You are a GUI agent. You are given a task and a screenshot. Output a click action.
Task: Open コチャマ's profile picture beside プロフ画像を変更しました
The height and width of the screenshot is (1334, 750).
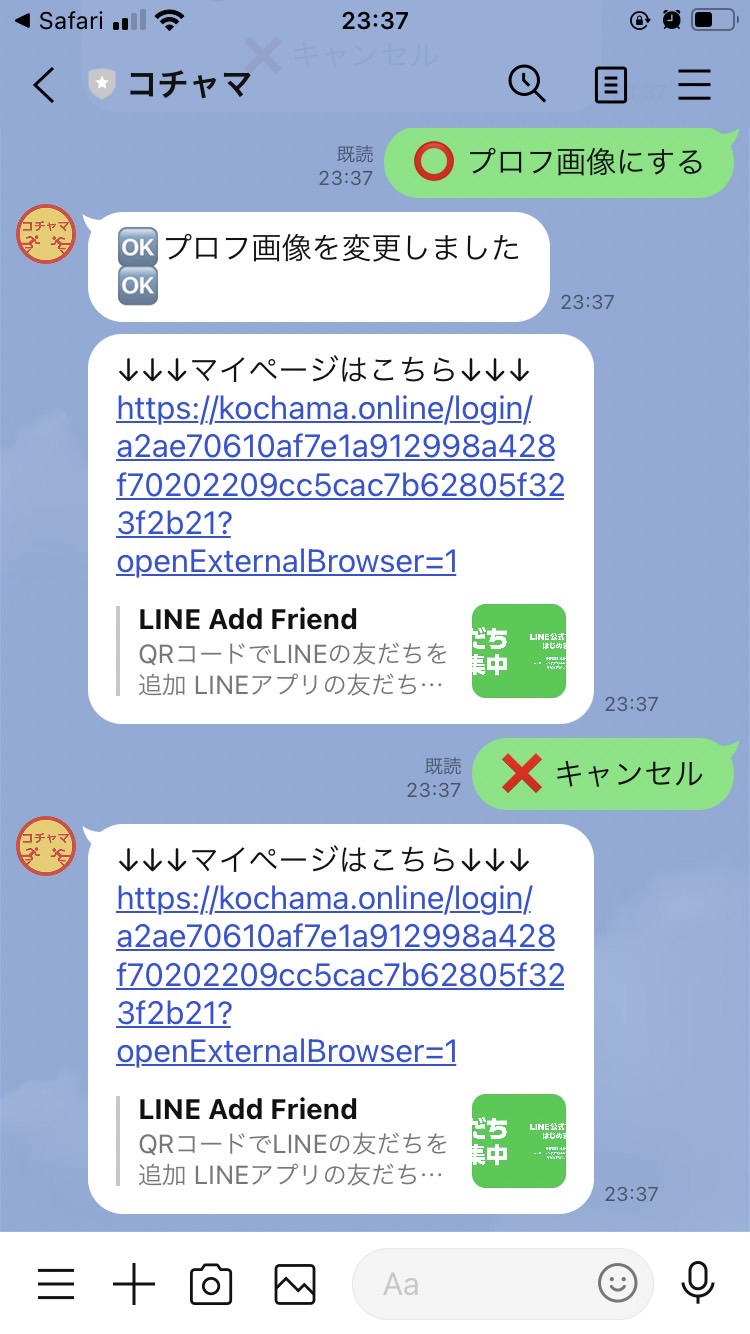46,236
